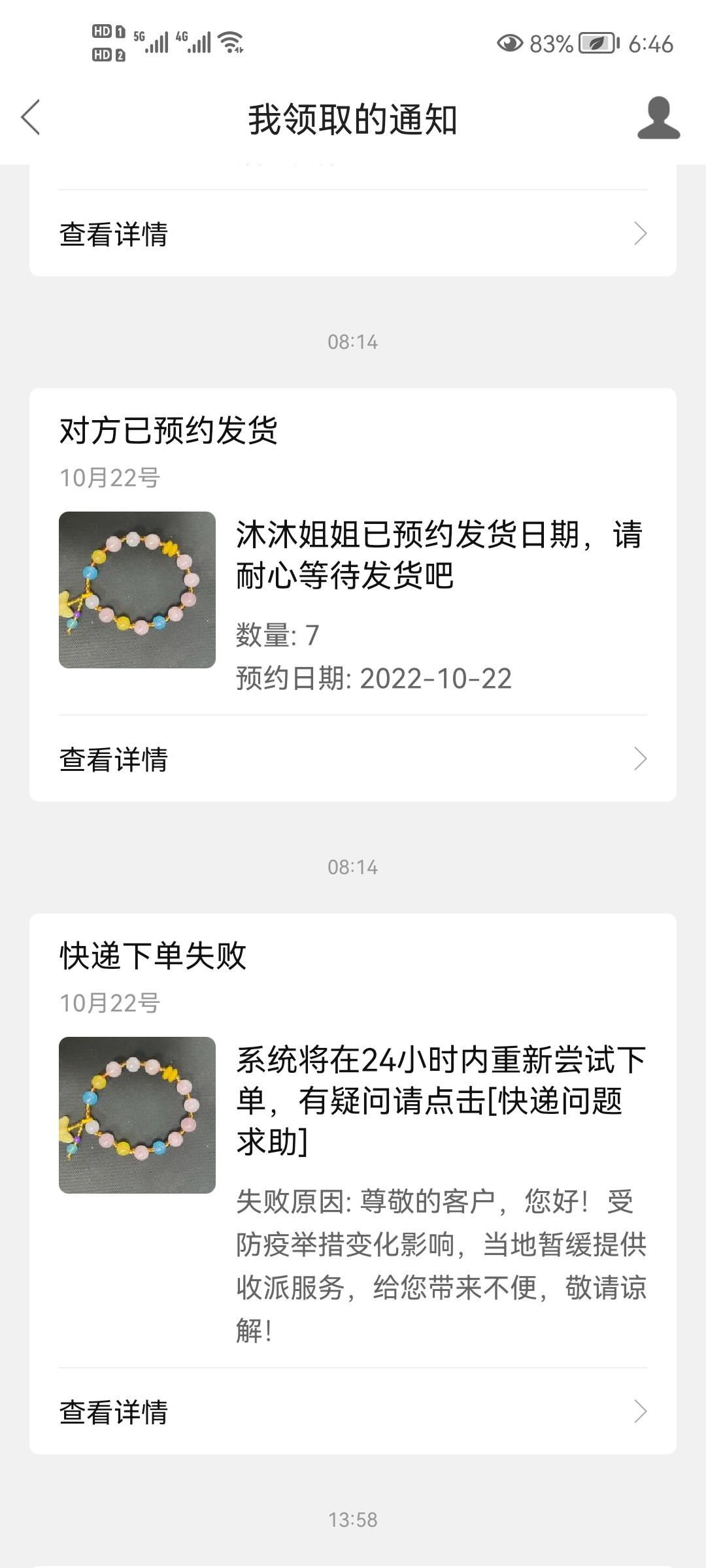The width and height of the screenshot is (706, 1568).
Task: Open 查看详情 under 对方已预约发货
Action: pyautogui.click(x=353, y=759)
